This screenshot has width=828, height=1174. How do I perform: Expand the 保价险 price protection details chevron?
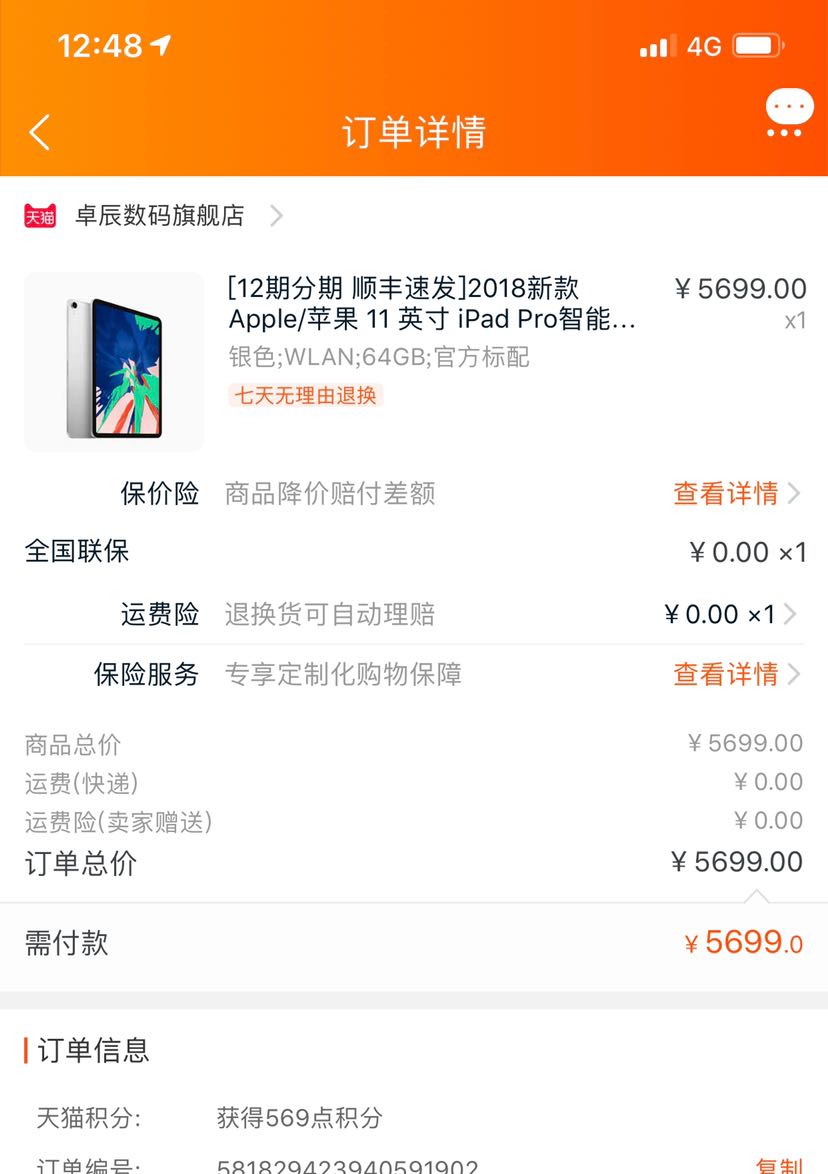click(x=793, y=493)
